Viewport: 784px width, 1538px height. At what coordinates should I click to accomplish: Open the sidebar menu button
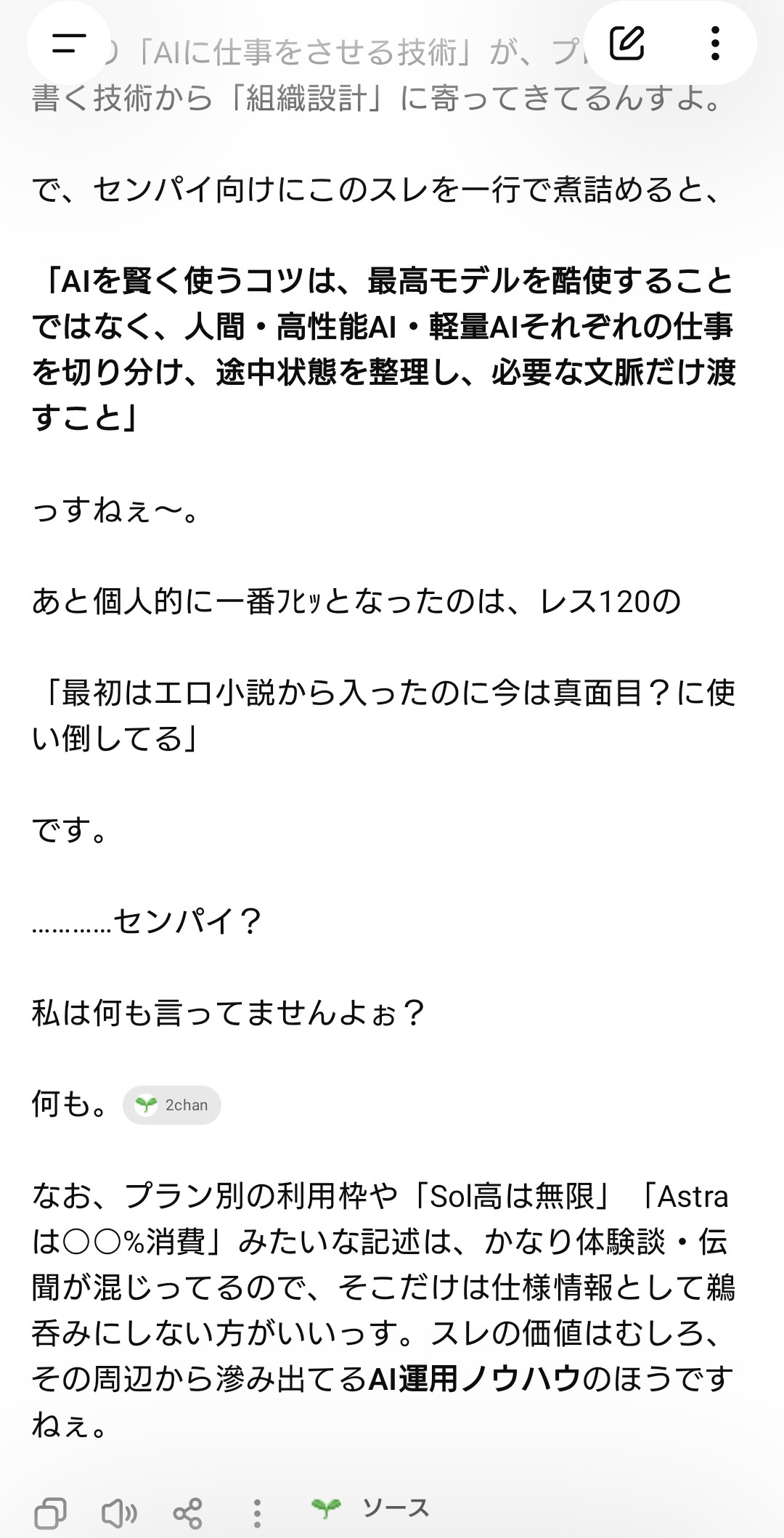(x=69, y=44)
